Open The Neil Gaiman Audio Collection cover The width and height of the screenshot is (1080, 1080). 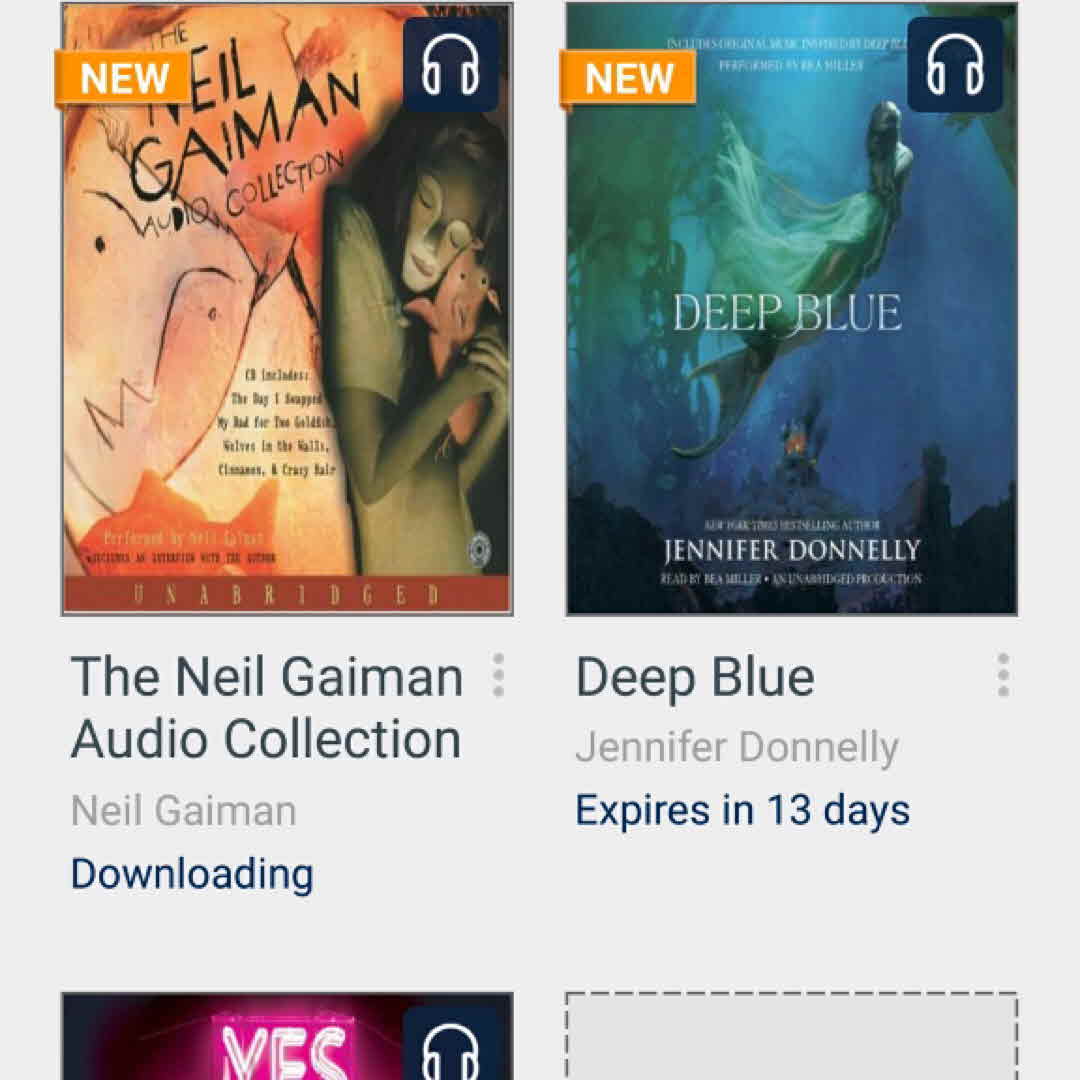[x=287, y=310]
